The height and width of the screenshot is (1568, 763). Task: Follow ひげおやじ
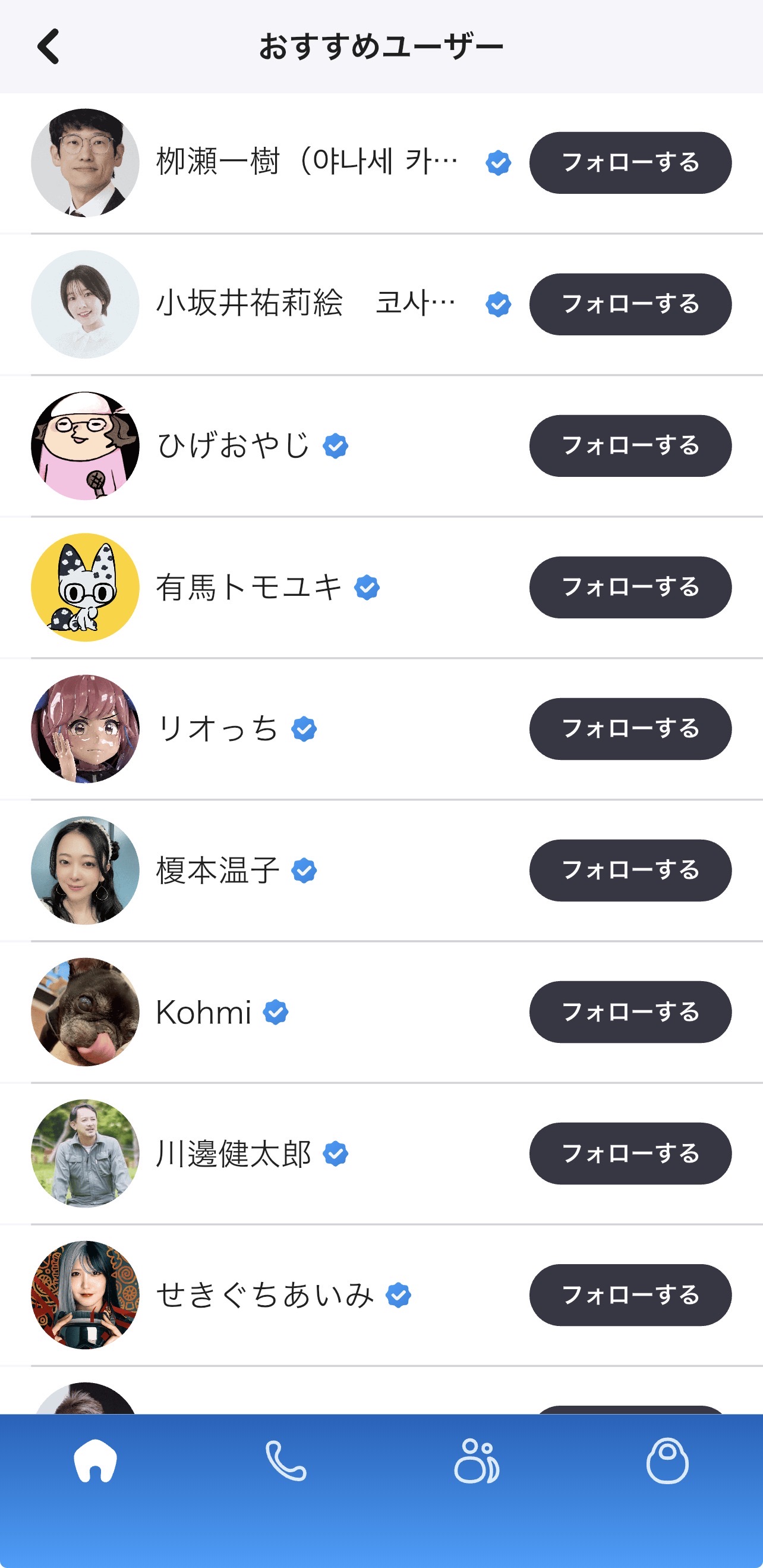point(630,446)
